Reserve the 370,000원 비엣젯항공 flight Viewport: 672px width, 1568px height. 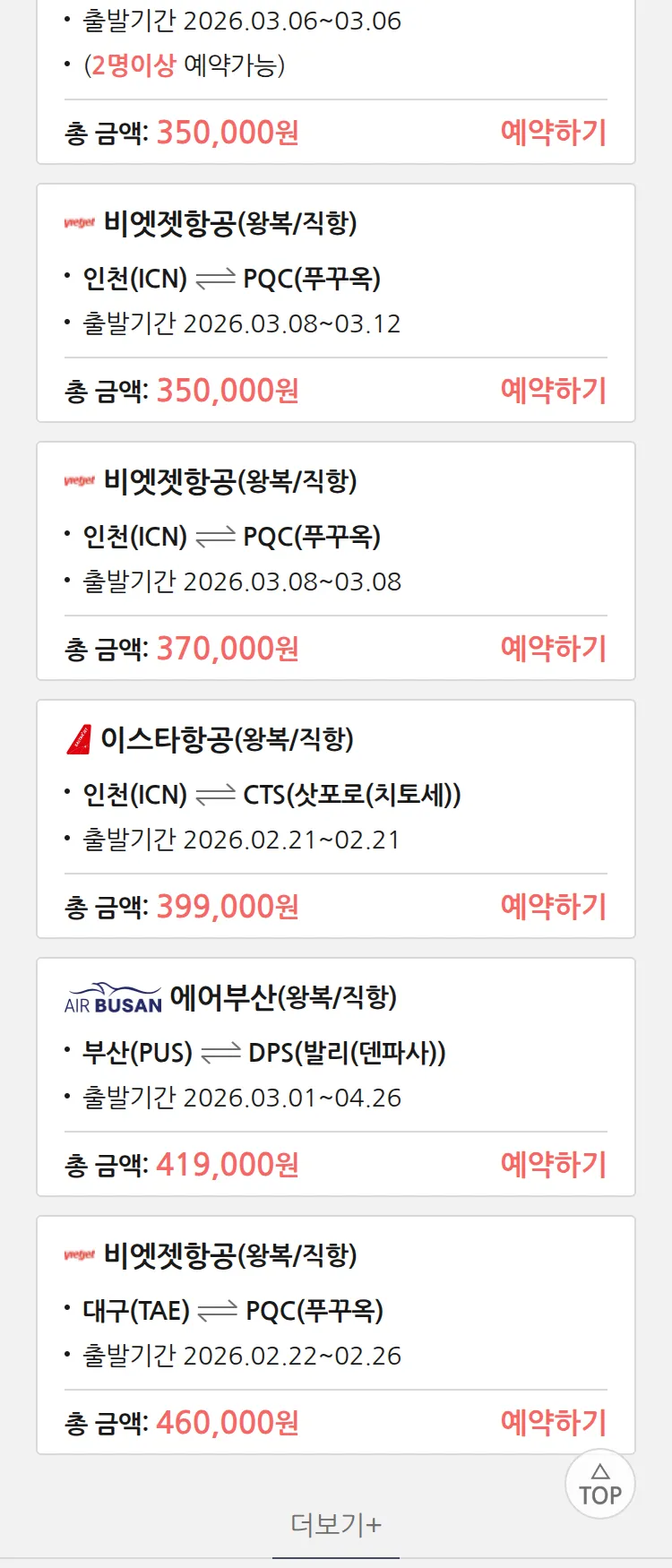tap(553, 649)
